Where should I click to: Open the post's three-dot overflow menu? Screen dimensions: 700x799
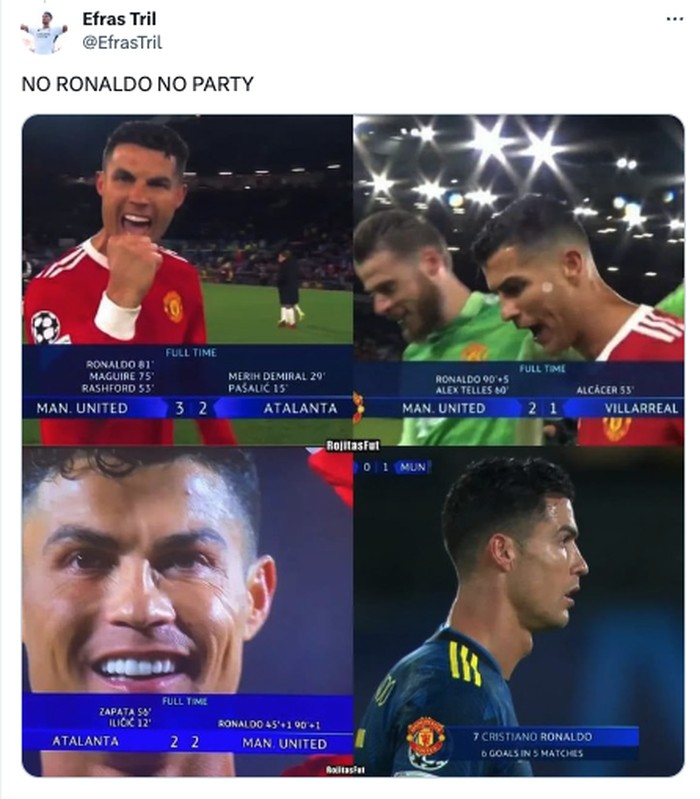pyautogui.click(x=676, y=19)
